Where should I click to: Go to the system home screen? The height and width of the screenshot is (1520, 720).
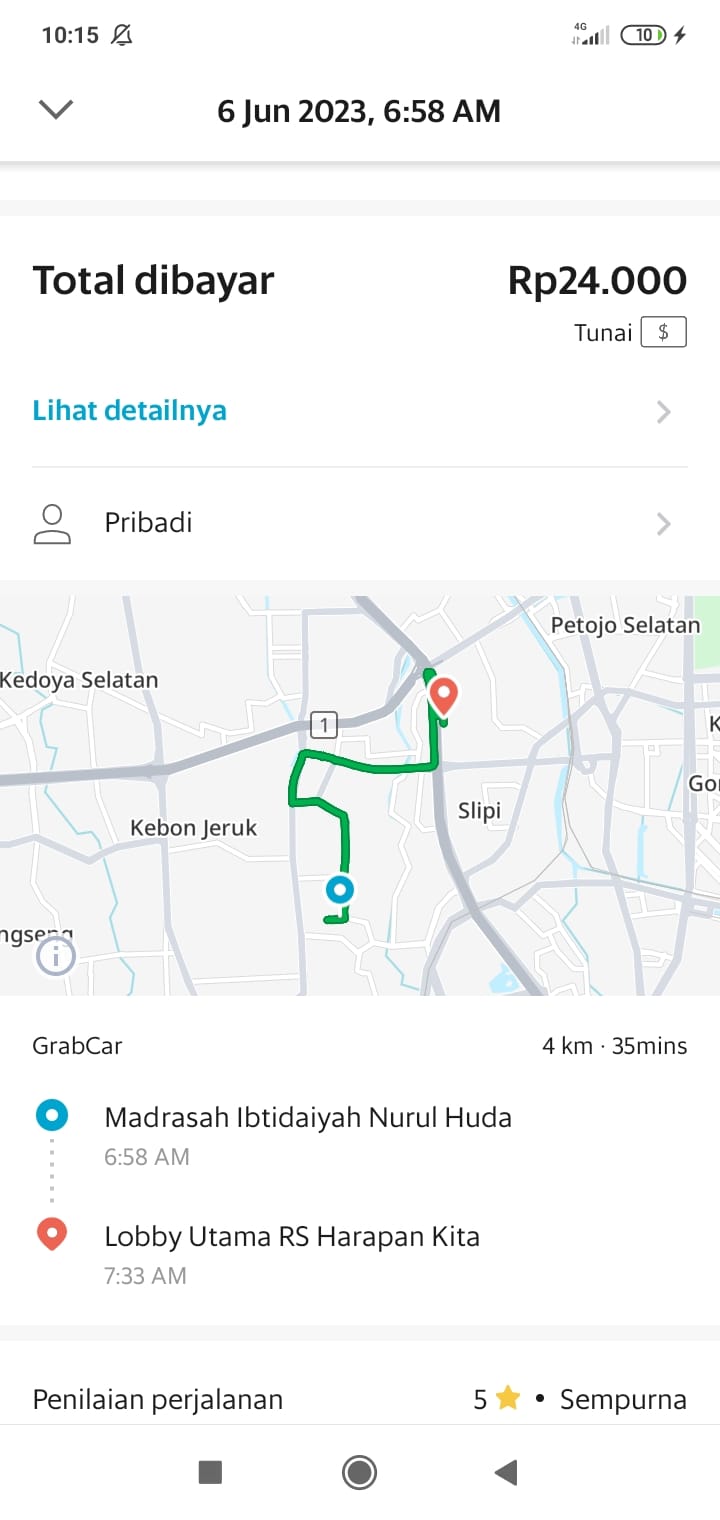coord(359,1472)
